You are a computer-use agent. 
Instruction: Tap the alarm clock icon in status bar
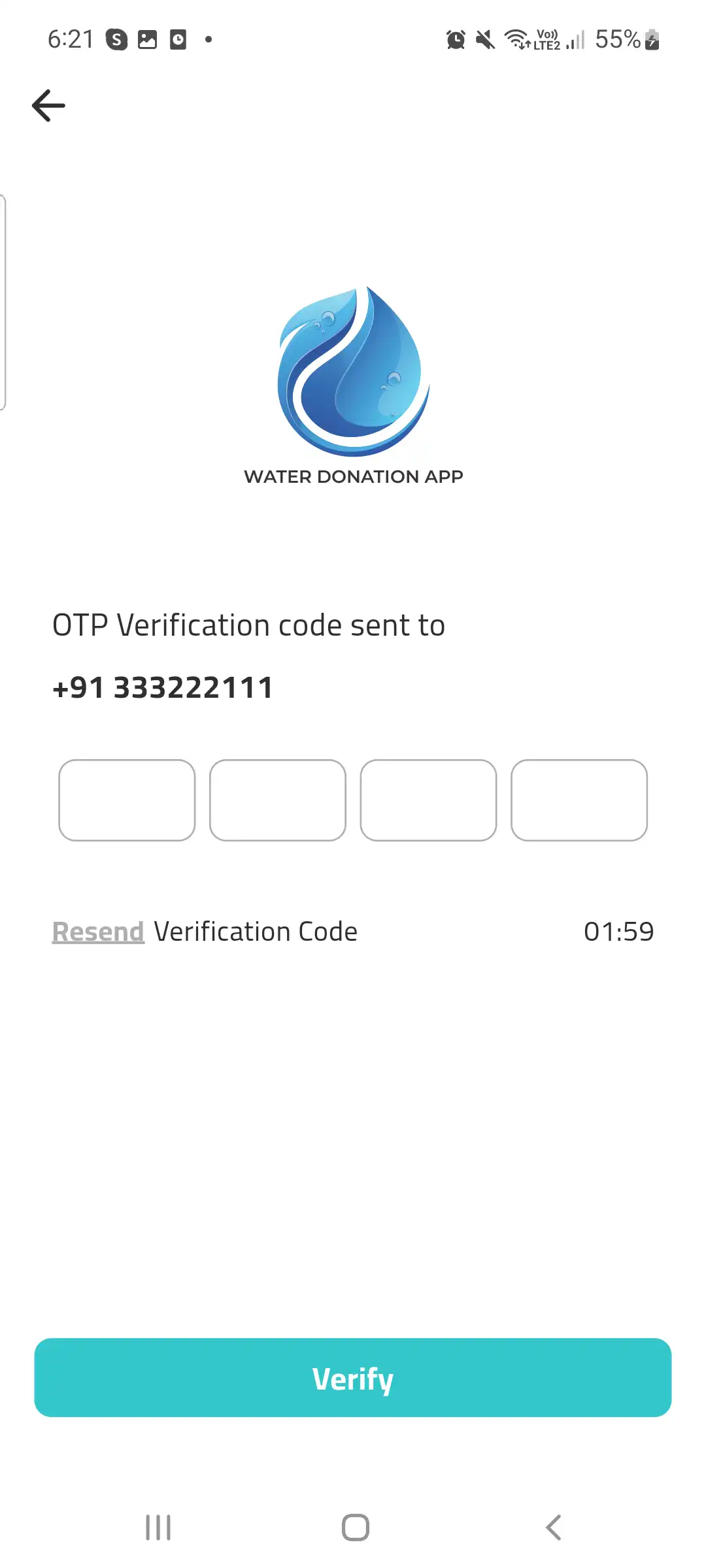(x=455, y=40)
